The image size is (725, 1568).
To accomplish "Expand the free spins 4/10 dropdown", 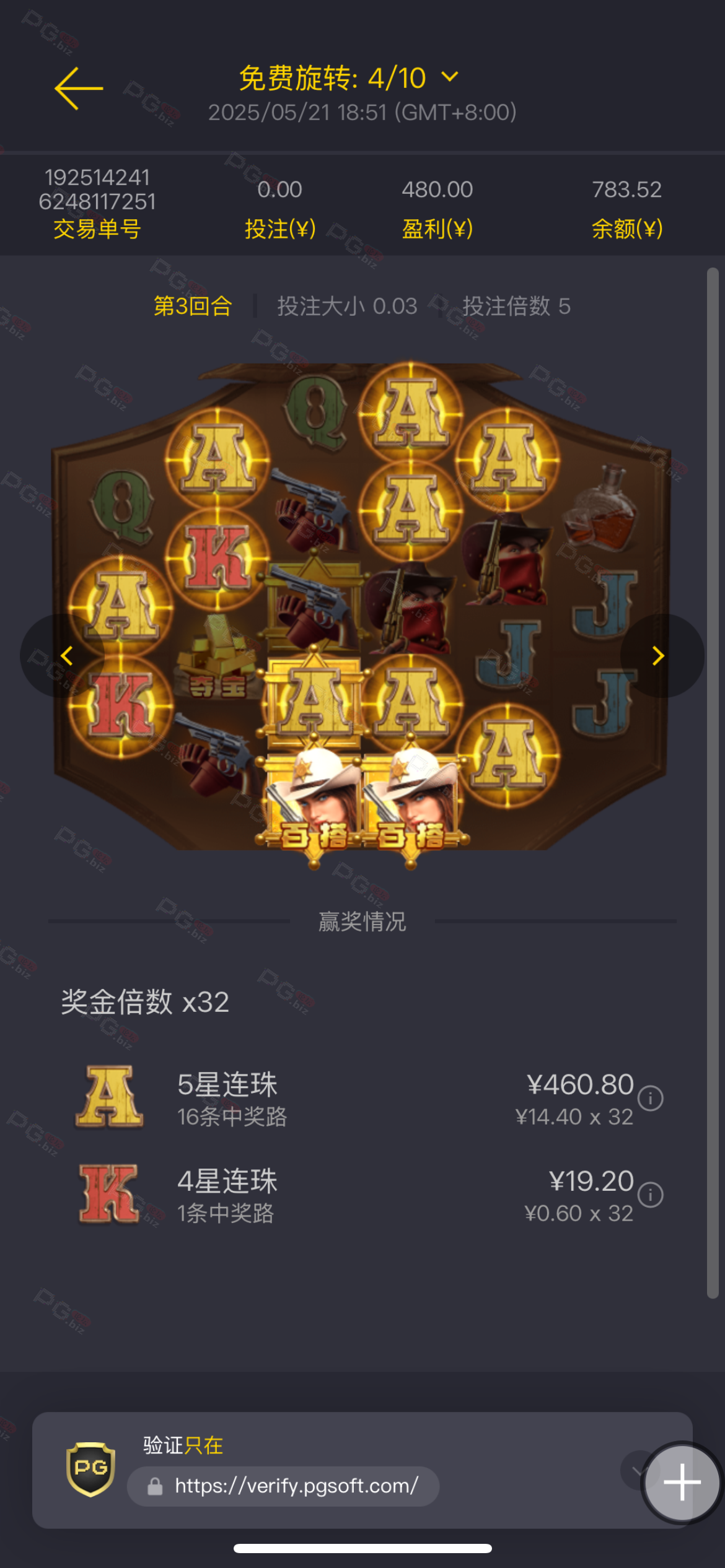I will [450, 77].
